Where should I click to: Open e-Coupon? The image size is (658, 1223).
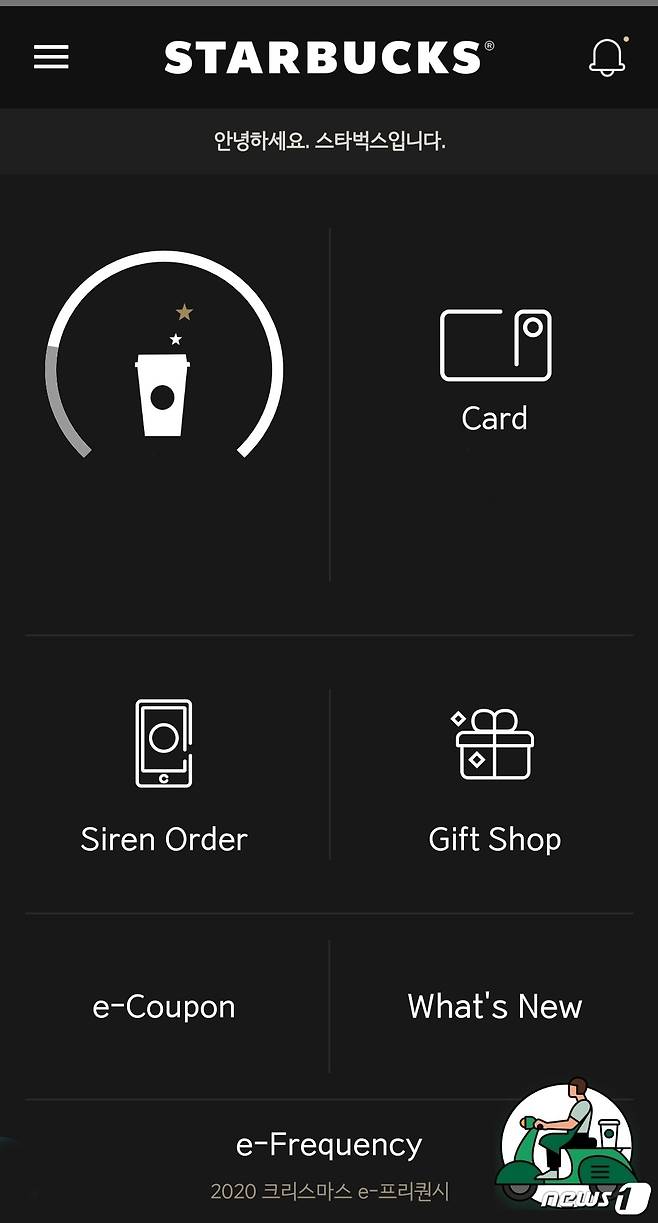[x=164, y=1006]
